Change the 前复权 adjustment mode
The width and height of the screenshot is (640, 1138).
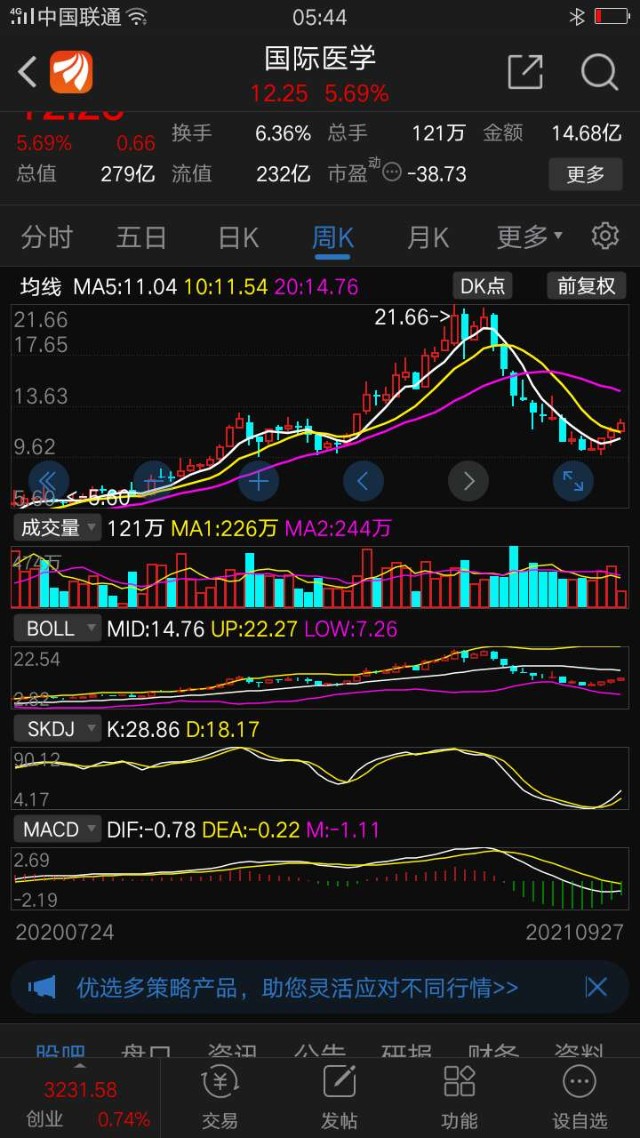click(x=586, y=286)
